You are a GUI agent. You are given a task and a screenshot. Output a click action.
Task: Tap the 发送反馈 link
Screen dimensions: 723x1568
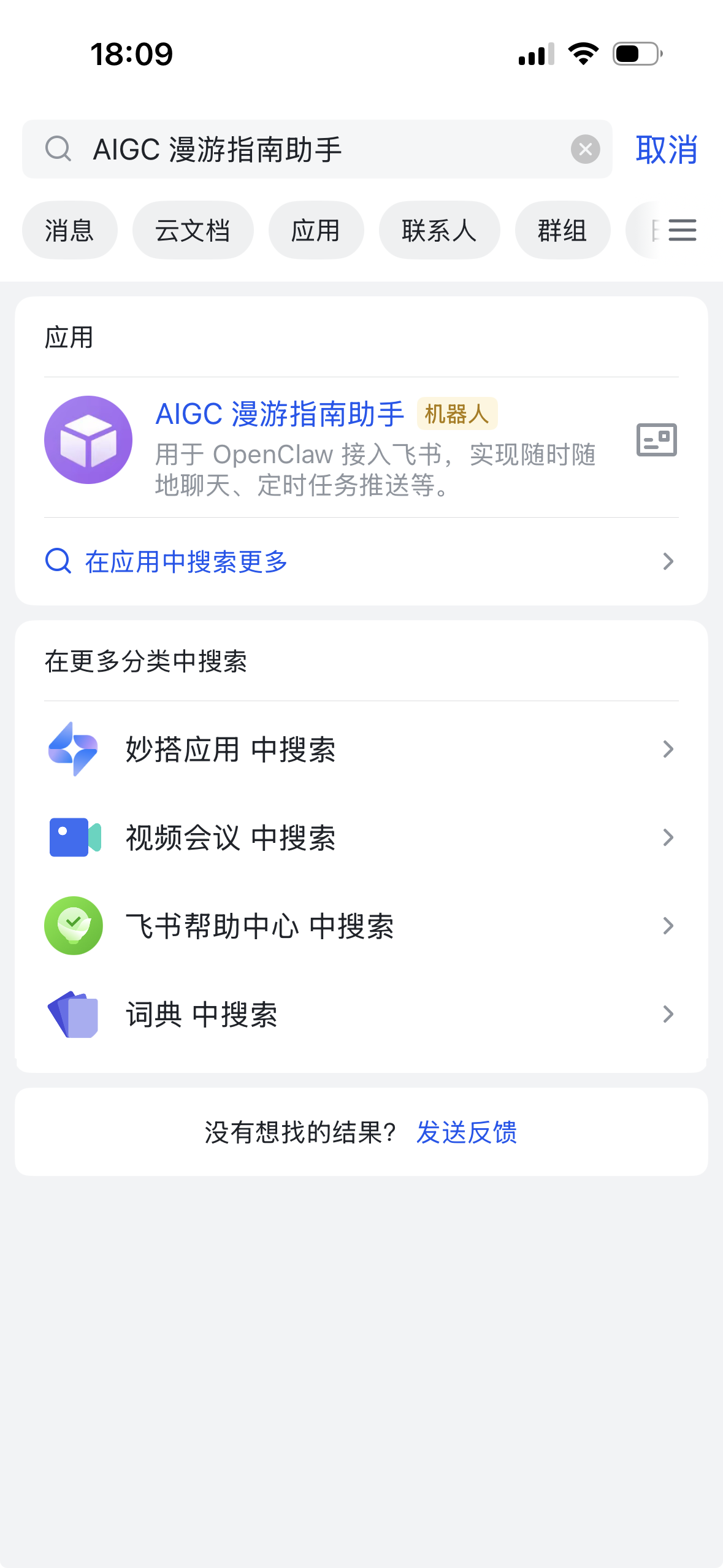pos(466,1132)
